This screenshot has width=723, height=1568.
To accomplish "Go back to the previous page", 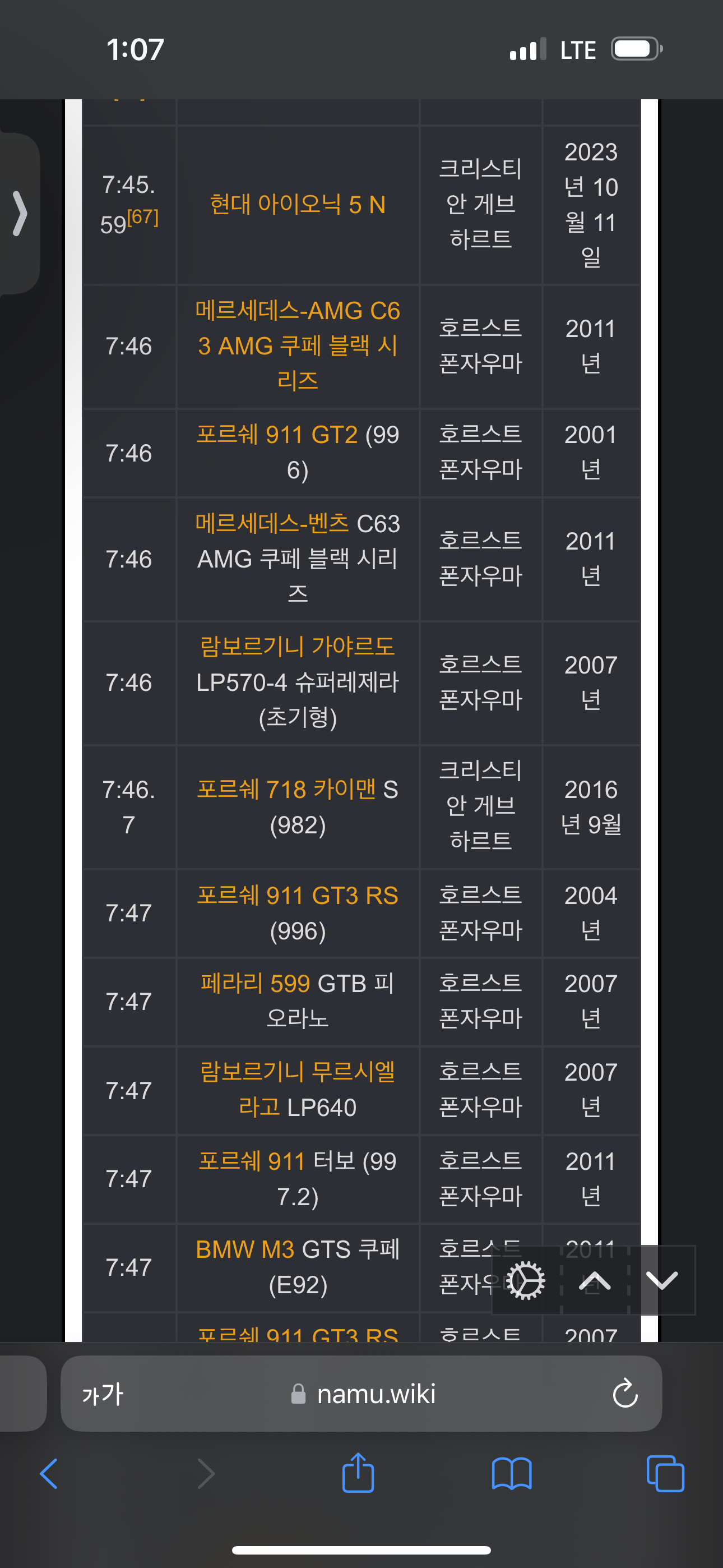I will pos(49,1474).
